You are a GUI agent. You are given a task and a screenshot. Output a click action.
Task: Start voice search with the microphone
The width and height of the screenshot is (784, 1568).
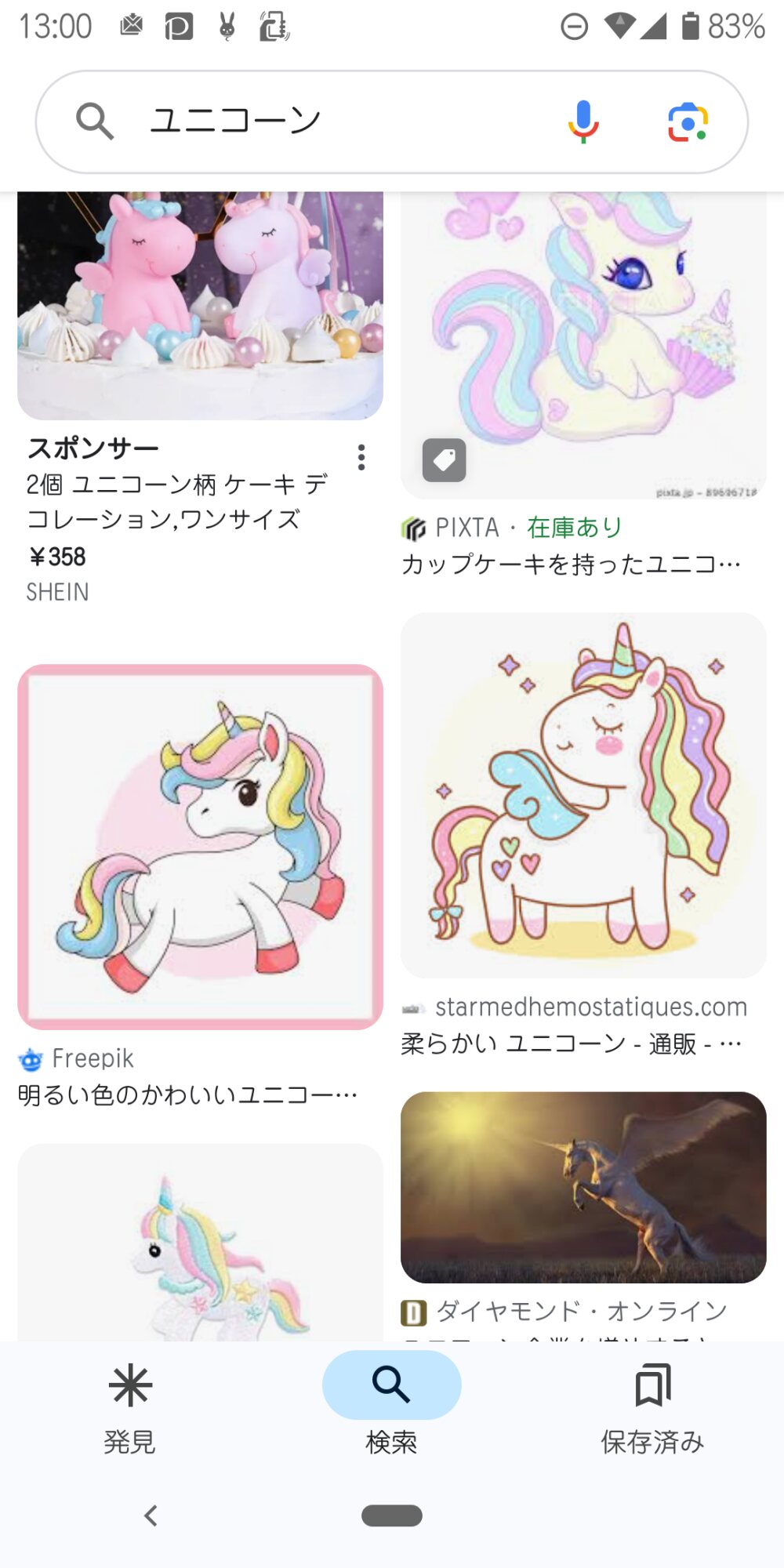click(583, 122)
